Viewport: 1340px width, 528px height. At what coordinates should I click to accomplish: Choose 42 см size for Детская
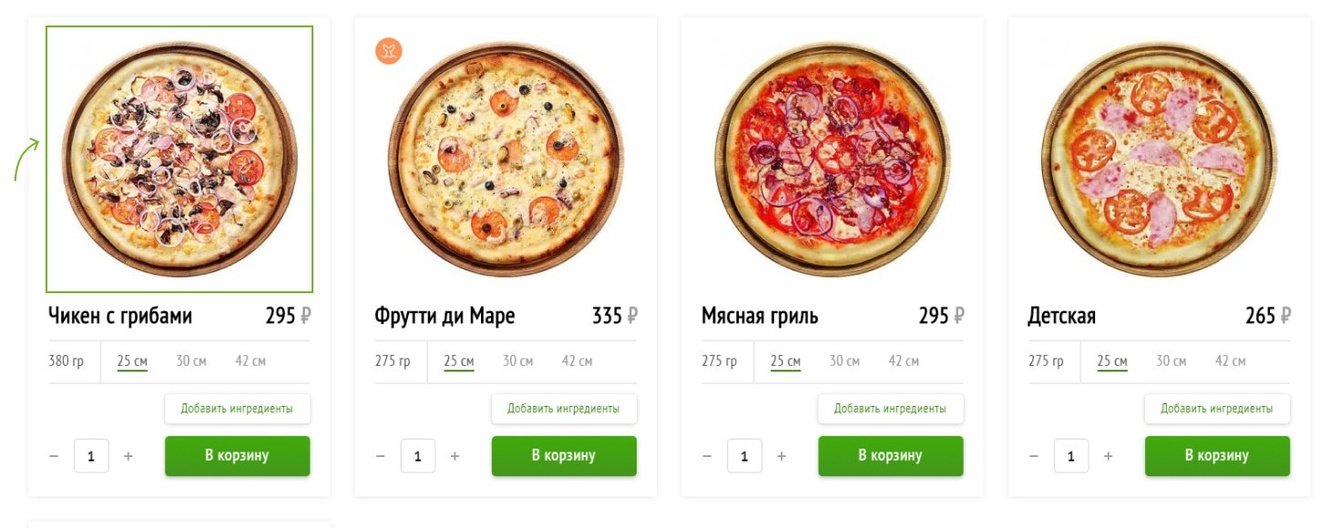(x=1230, y=361)
